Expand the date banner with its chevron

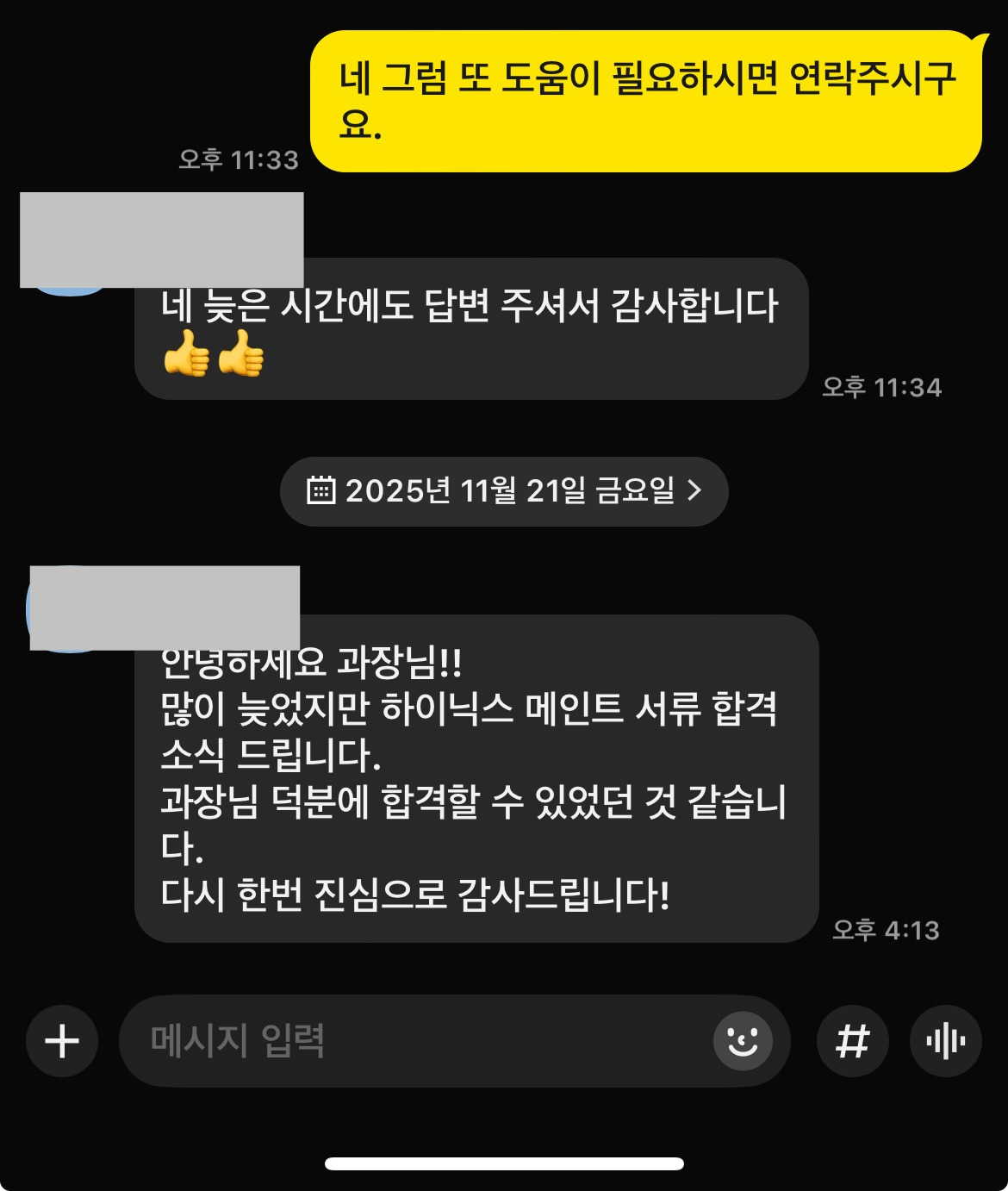[x=694, y=491]
